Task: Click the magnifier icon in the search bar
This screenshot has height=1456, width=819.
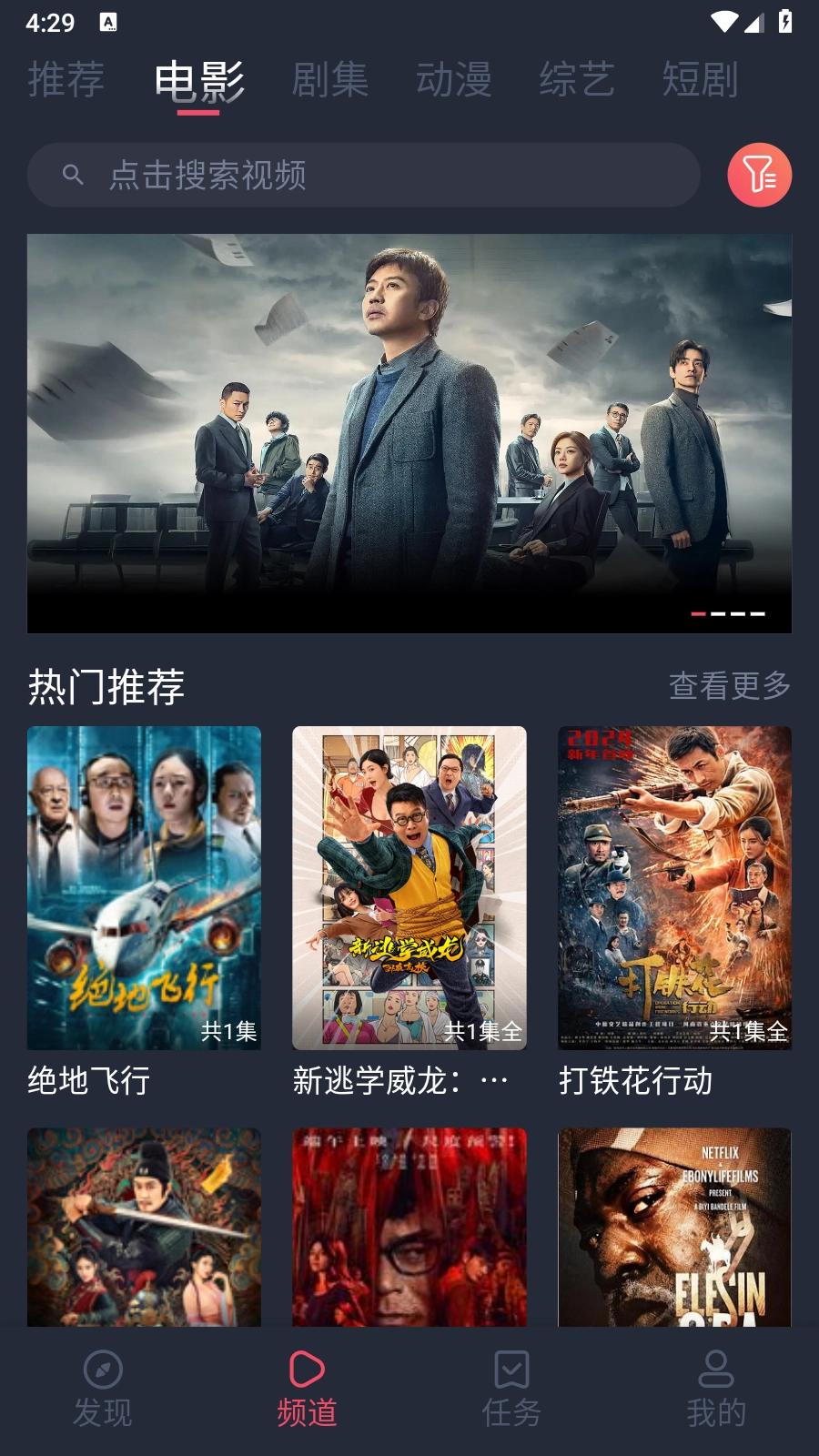Action: (74, 174)
